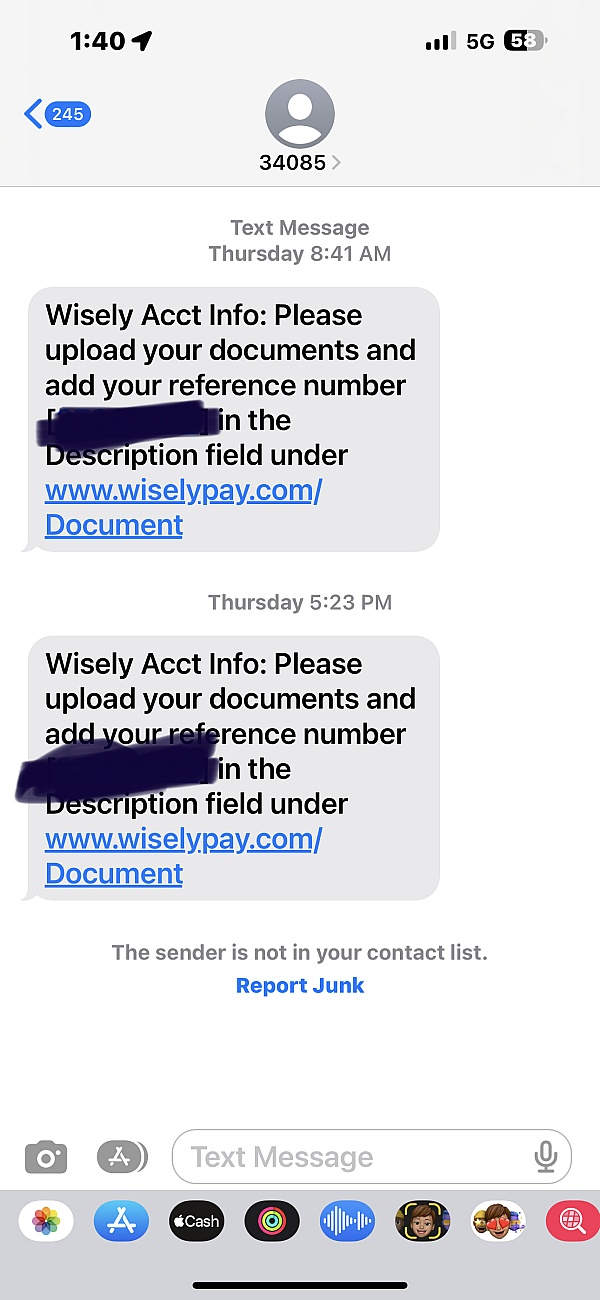The height and width of the screenshot is (1300, 600).
Task: Open the Photos app in the app strip
Action: coord(46,1221)
